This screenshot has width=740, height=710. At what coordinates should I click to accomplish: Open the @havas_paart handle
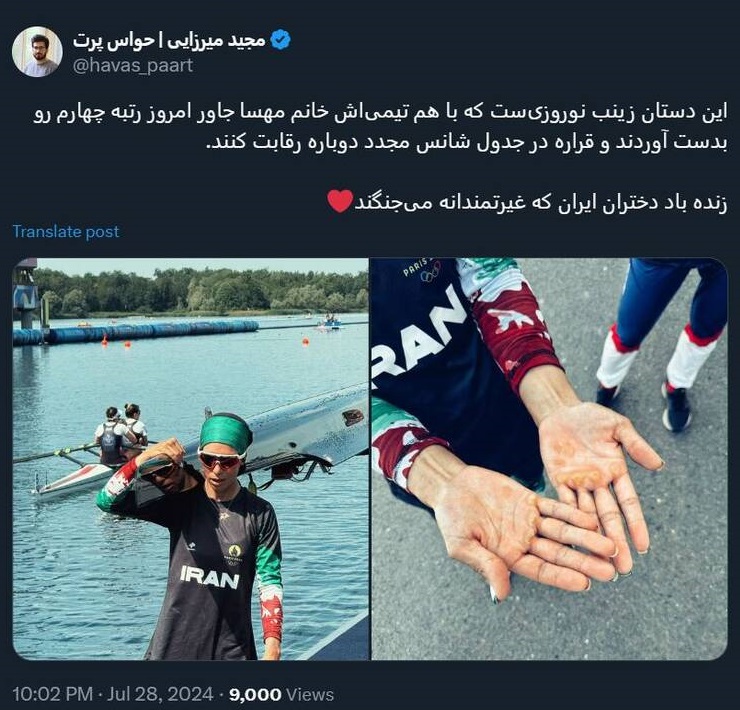click(132, 66)
